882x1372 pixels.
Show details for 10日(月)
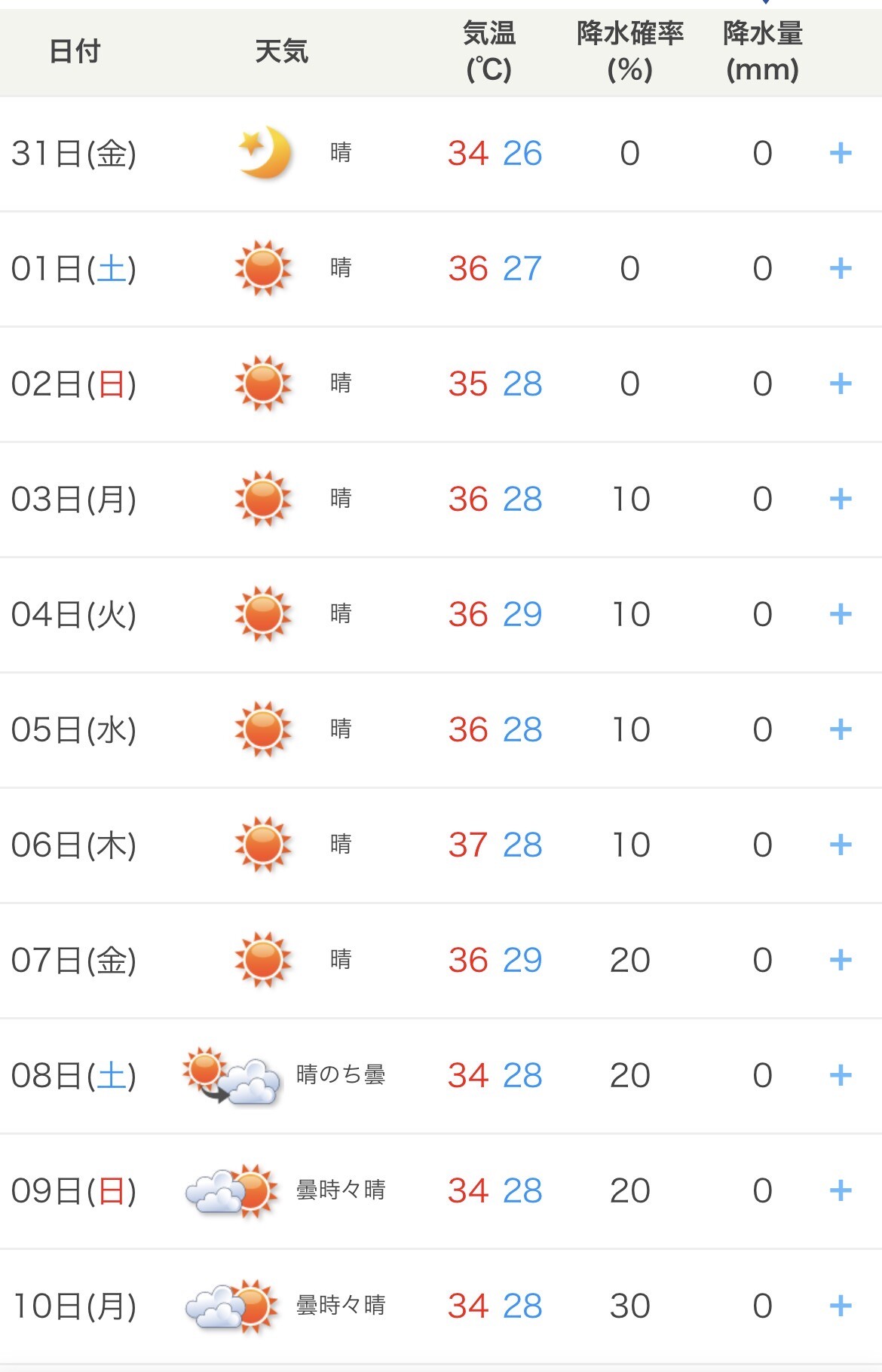click(x=840, y=1306)
